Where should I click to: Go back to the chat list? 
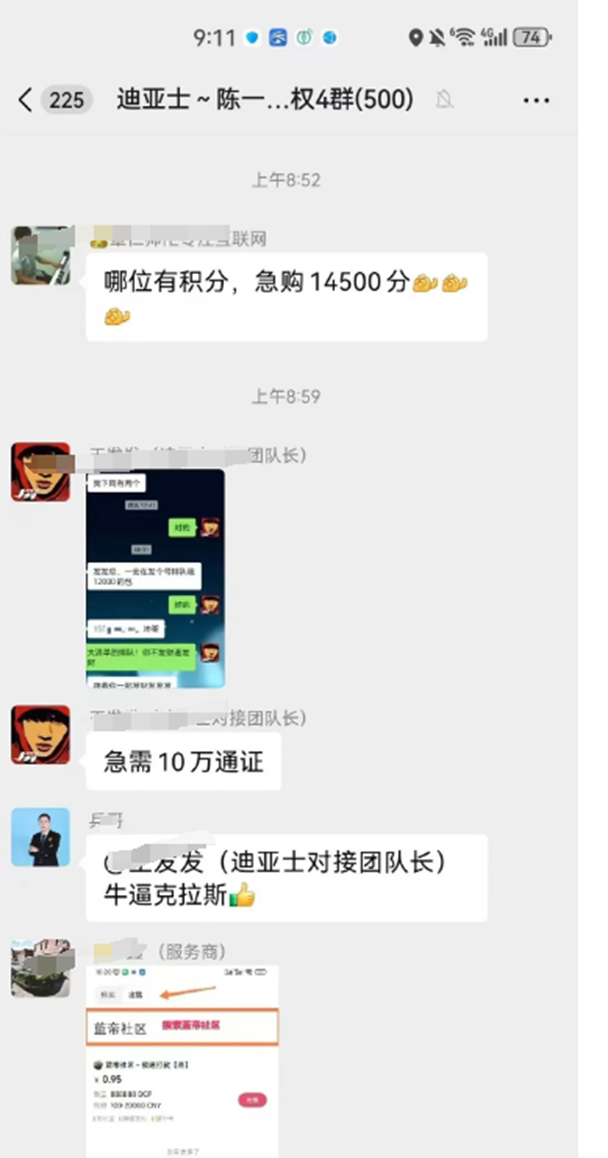tap(25, 100)
